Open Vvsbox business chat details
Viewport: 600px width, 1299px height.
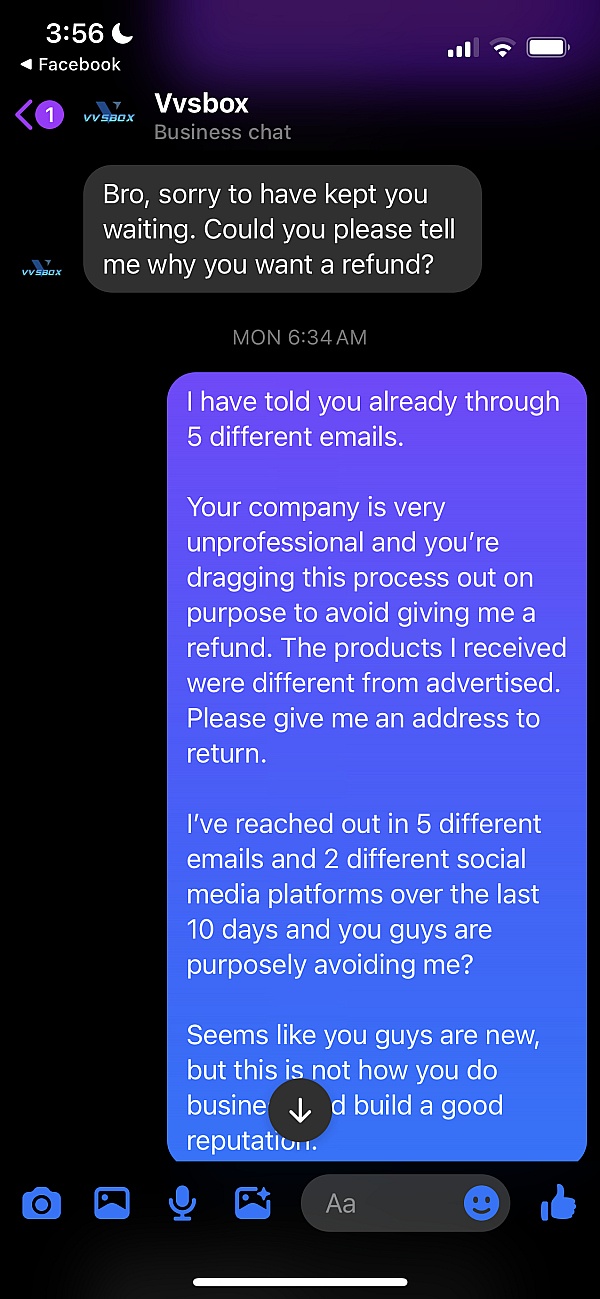pos(222,116)
